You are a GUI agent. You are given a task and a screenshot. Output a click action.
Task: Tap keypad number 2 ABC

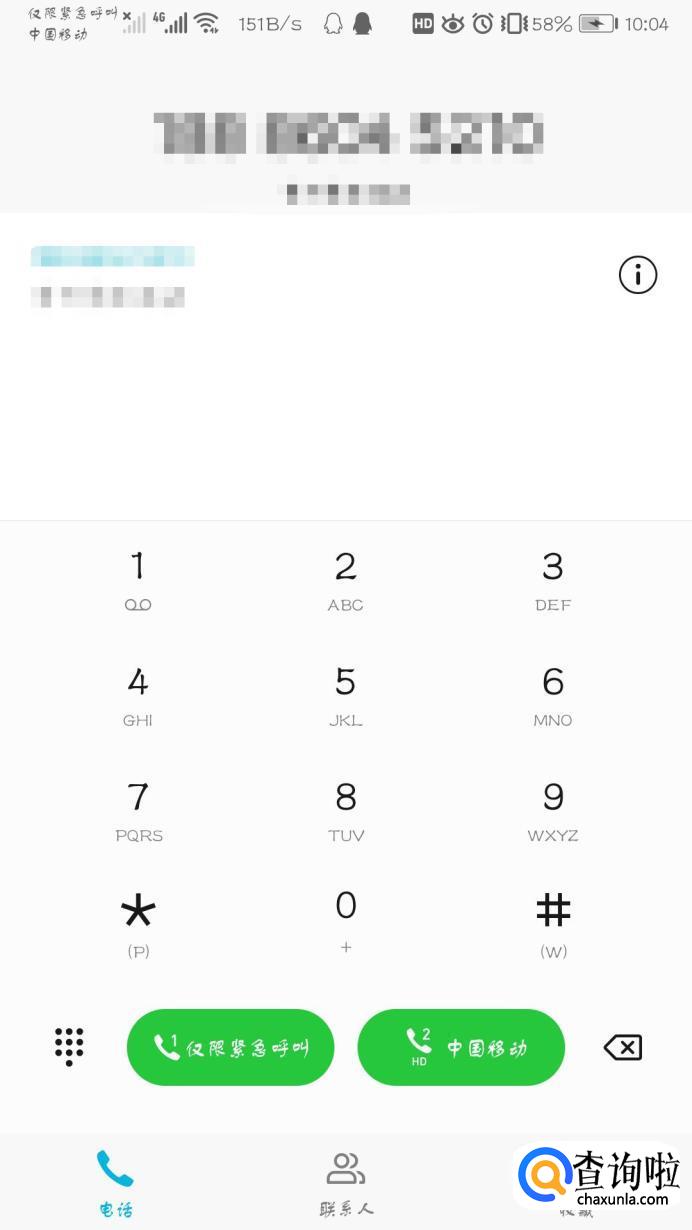point(346,581)
